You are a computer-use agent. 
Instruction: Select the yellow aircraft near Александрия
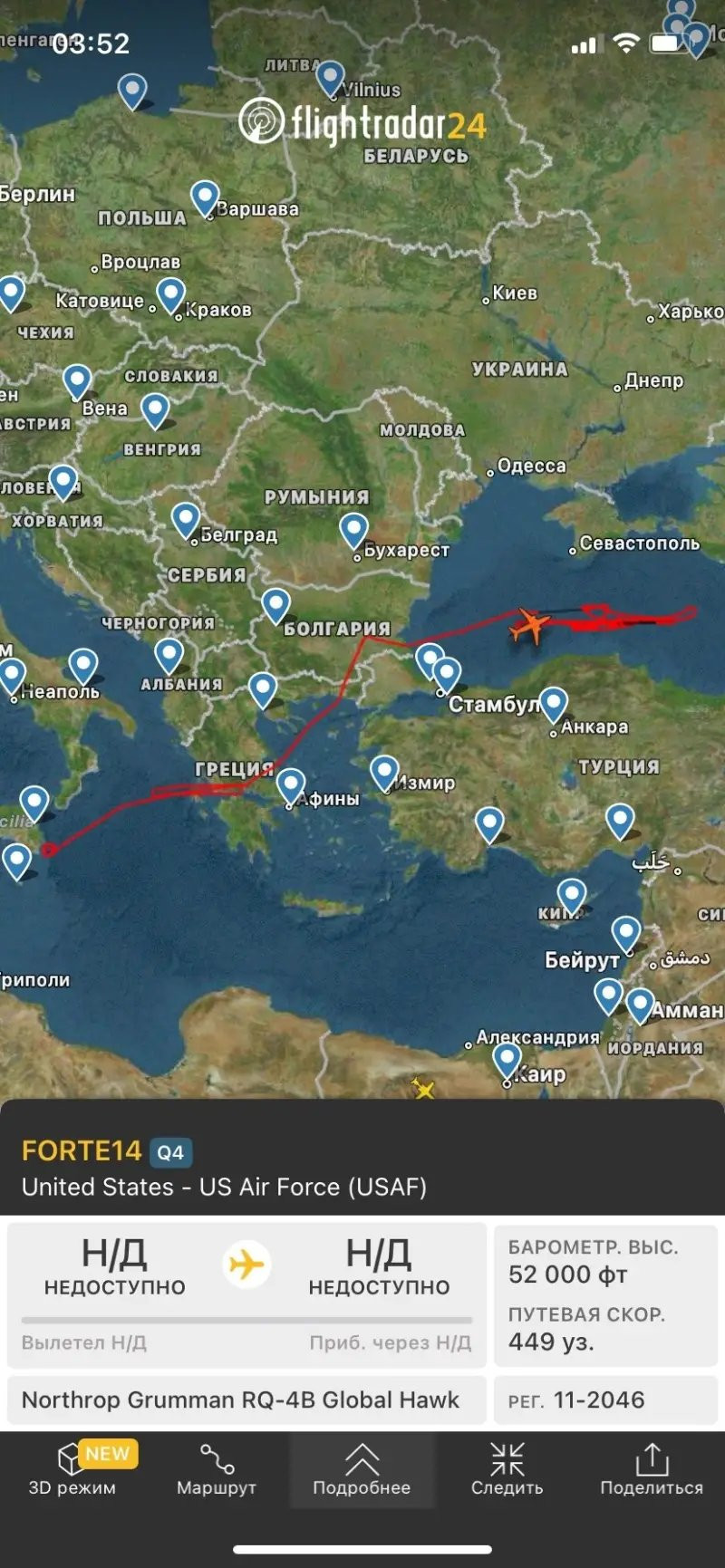tap(422, 1088)
